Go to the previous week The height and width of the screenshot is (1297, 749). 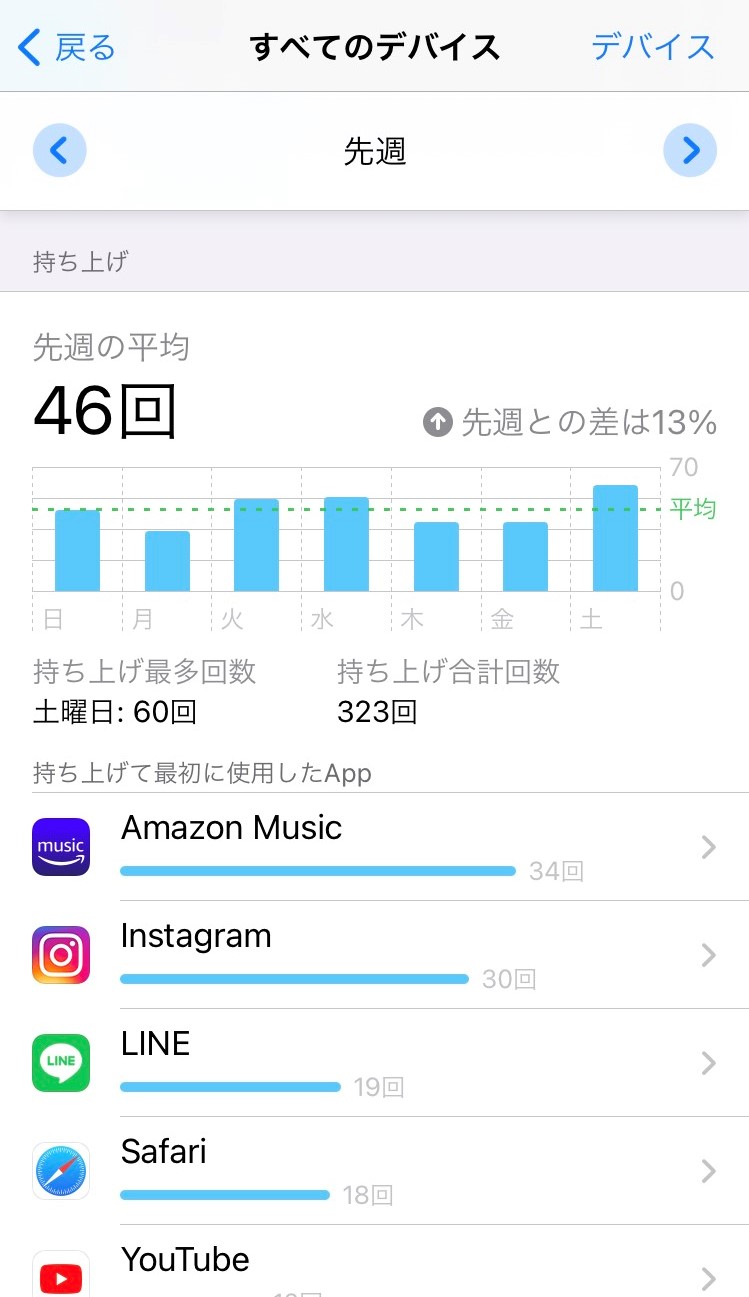60,151
